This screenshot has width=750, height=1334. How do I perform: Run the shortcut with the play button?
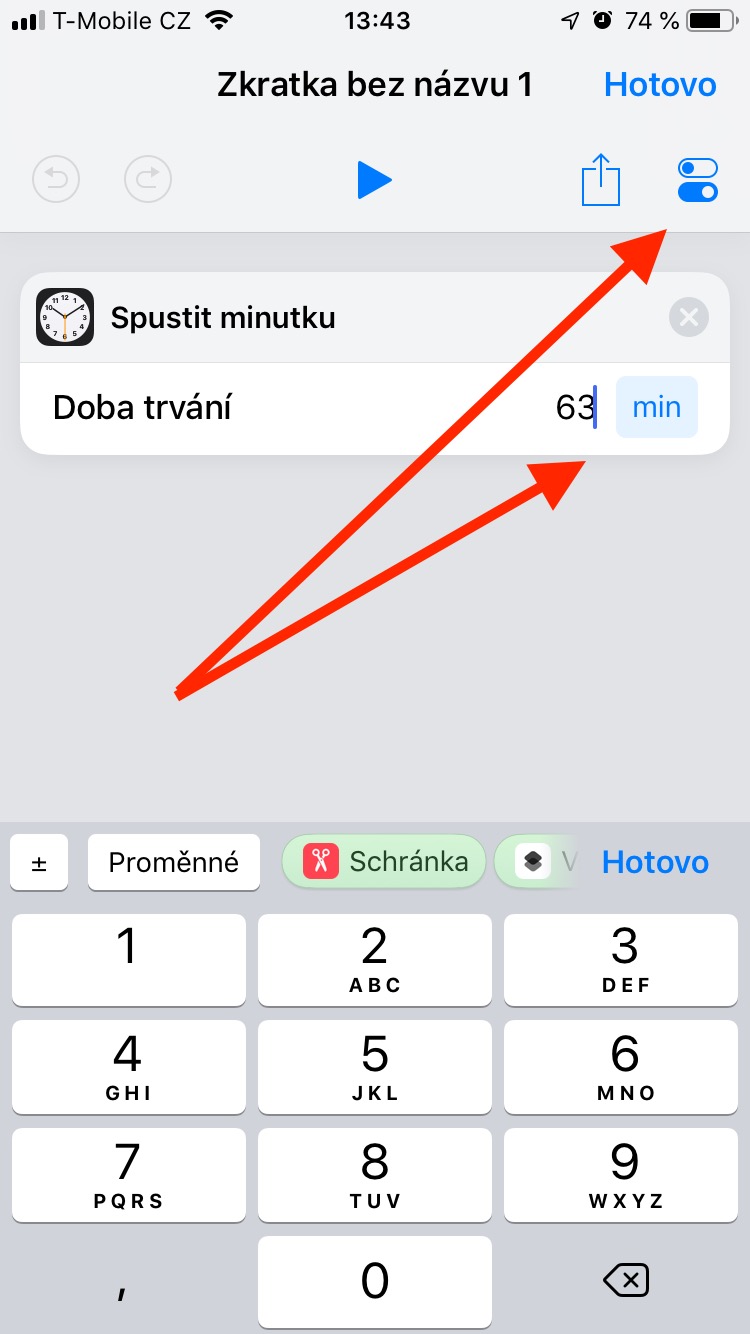tap(374, 180)
